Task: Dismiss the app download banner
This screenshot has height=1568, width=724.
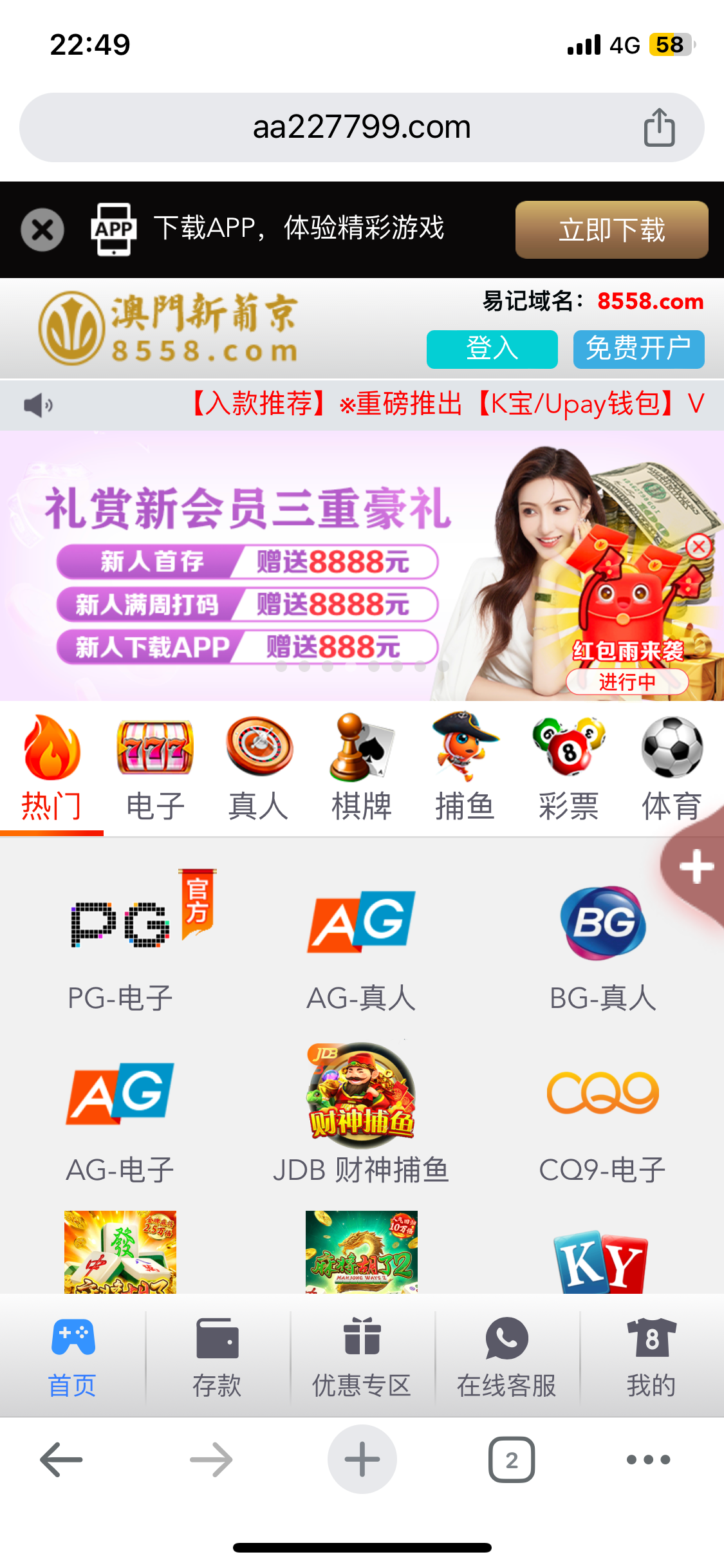Action: pos(42,230)
